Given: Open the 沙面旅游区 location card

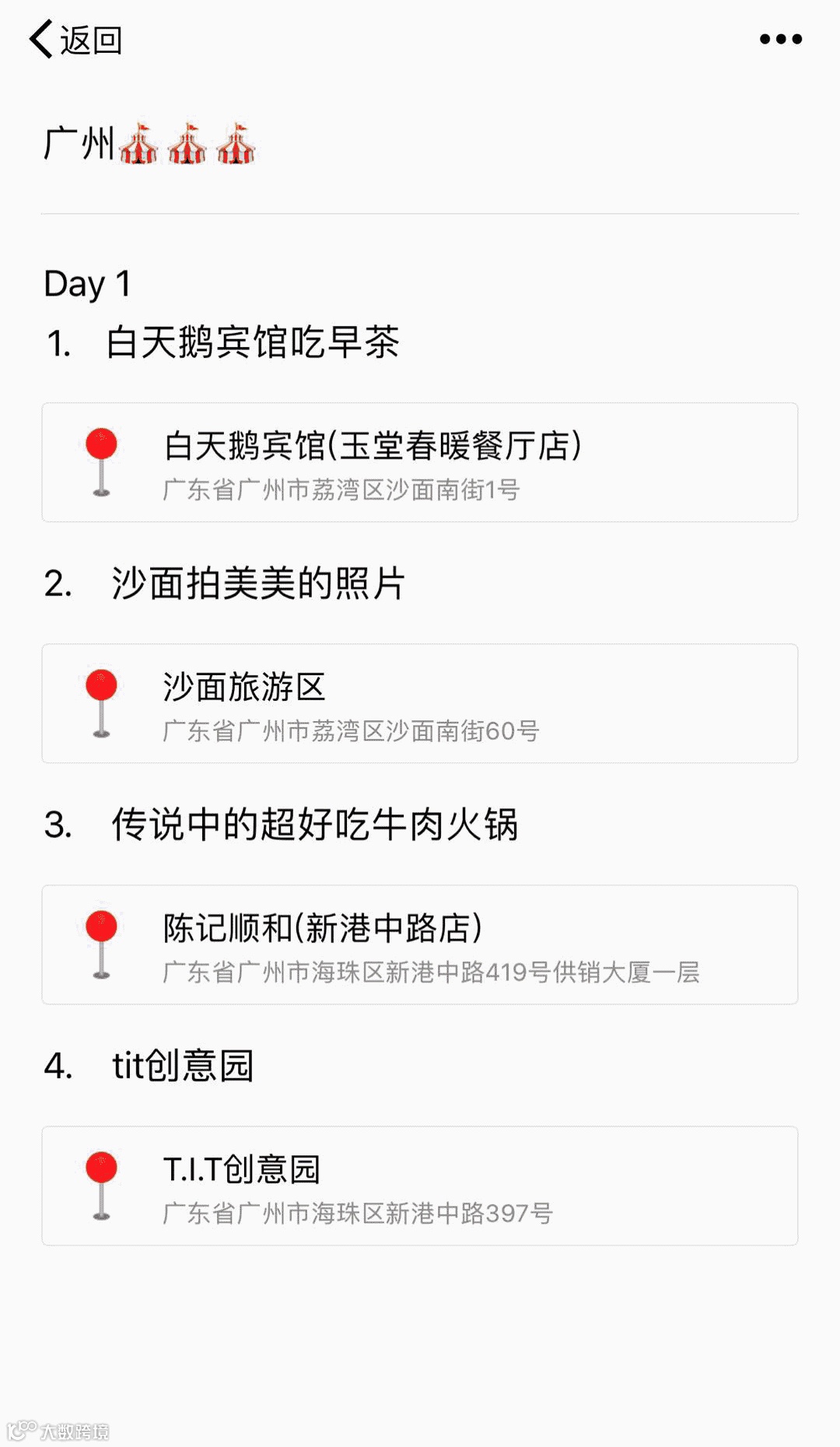Looking at the screenshot, I should pos(420,703).
